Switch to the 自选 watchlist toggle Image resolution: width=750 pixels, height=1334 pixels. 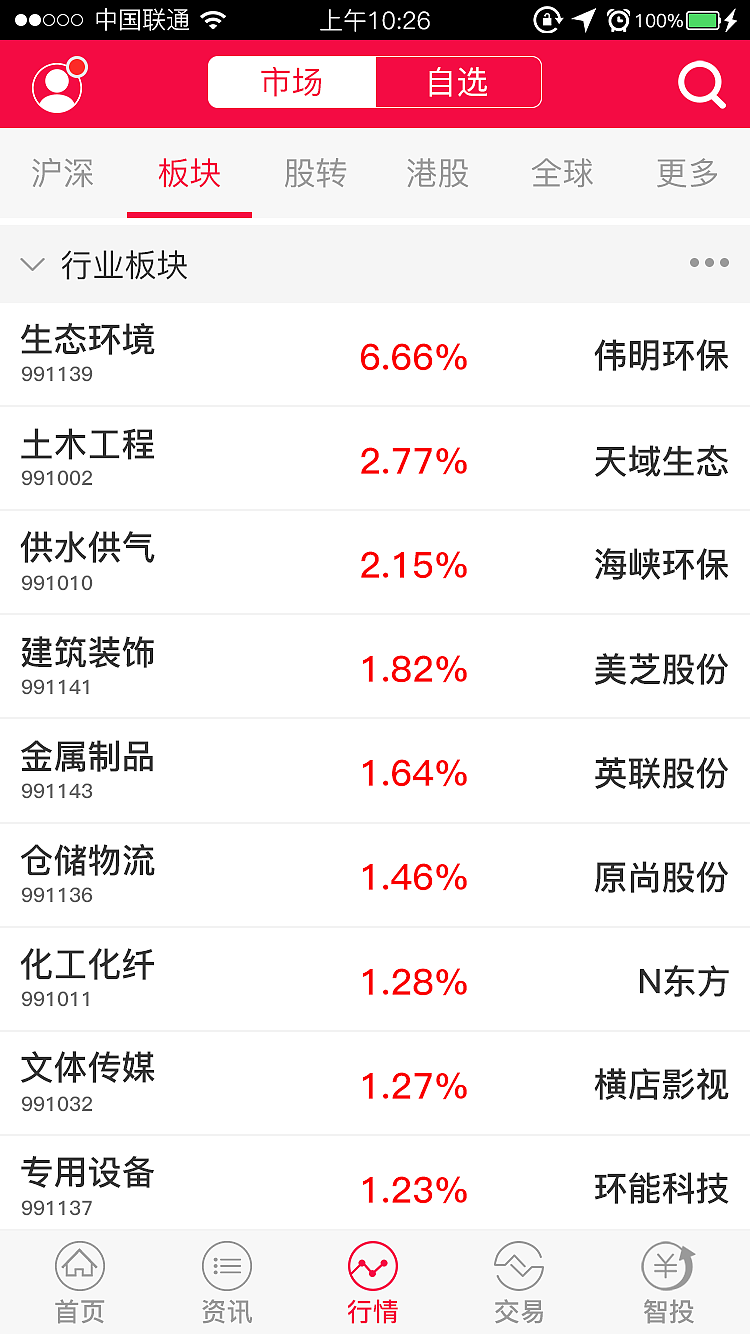[x=458, y=83]
